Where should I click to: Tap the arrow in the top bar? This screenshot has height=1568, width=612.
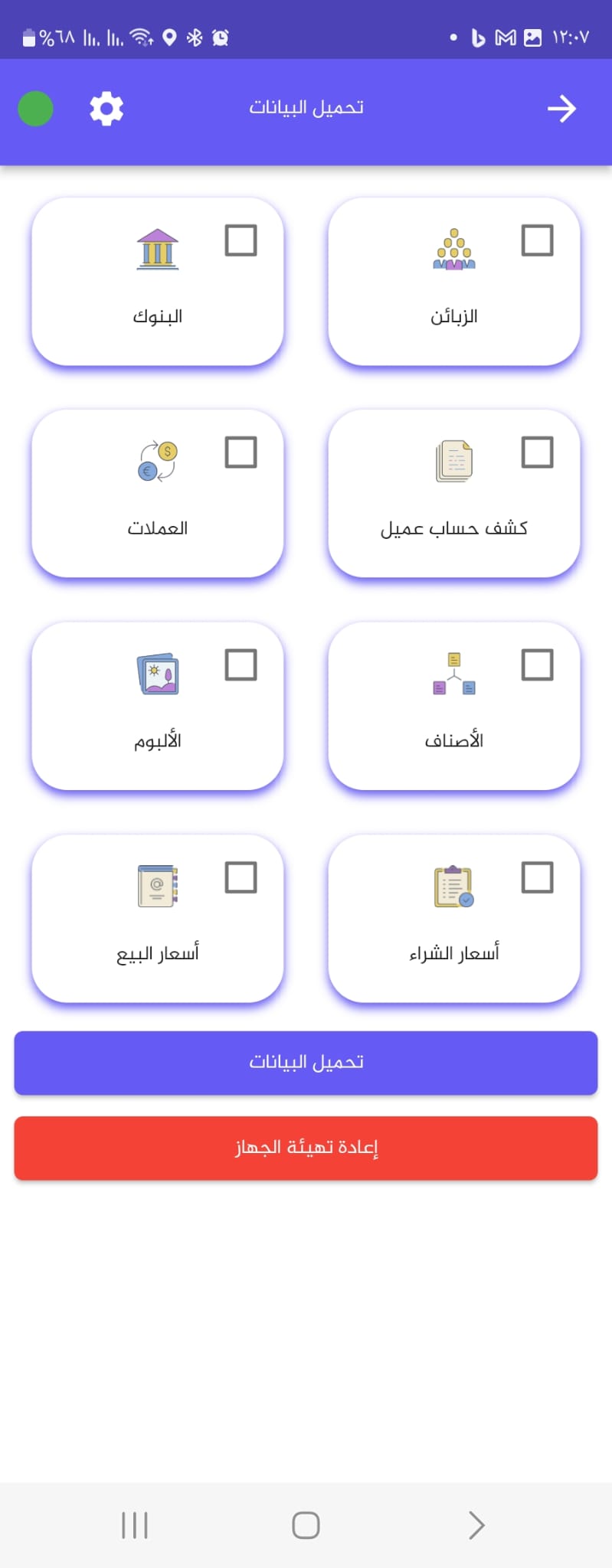point(561,109)
